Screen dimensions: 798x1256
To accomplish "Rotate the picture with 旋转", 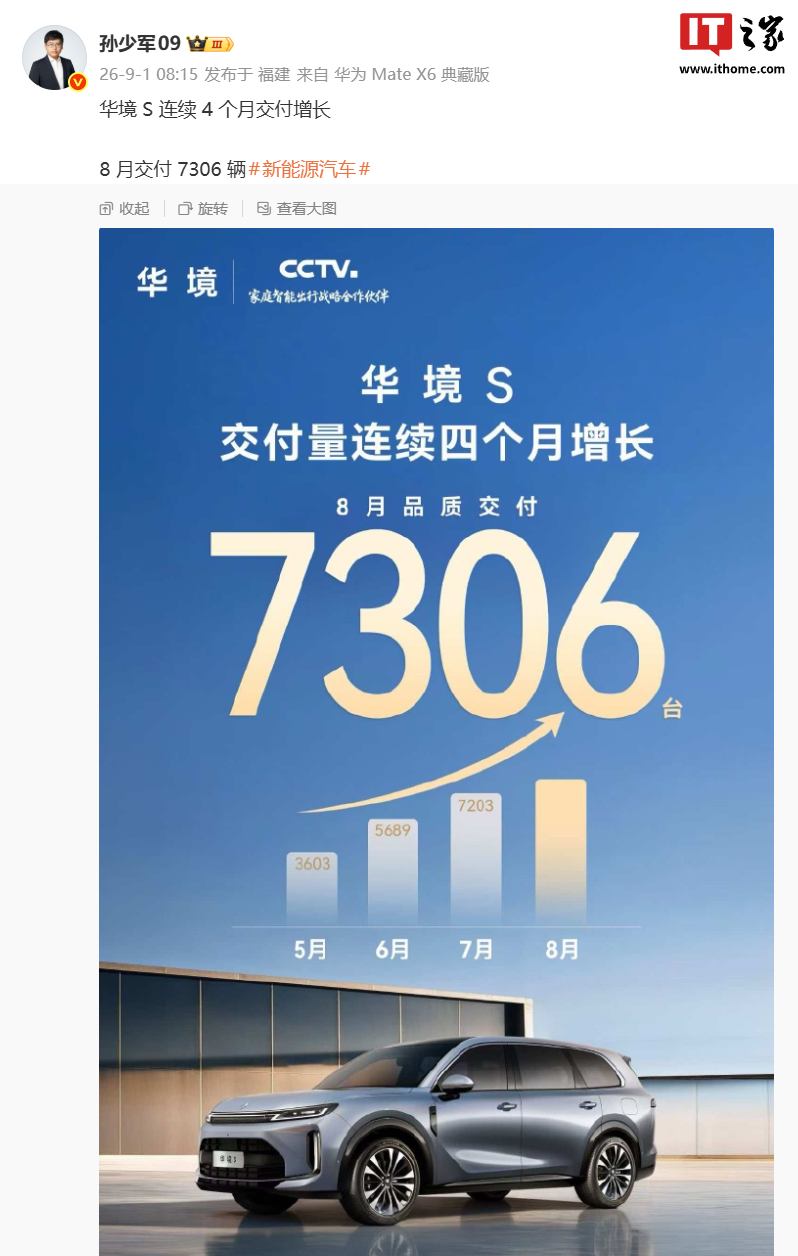I will click(x=203, y=208).
